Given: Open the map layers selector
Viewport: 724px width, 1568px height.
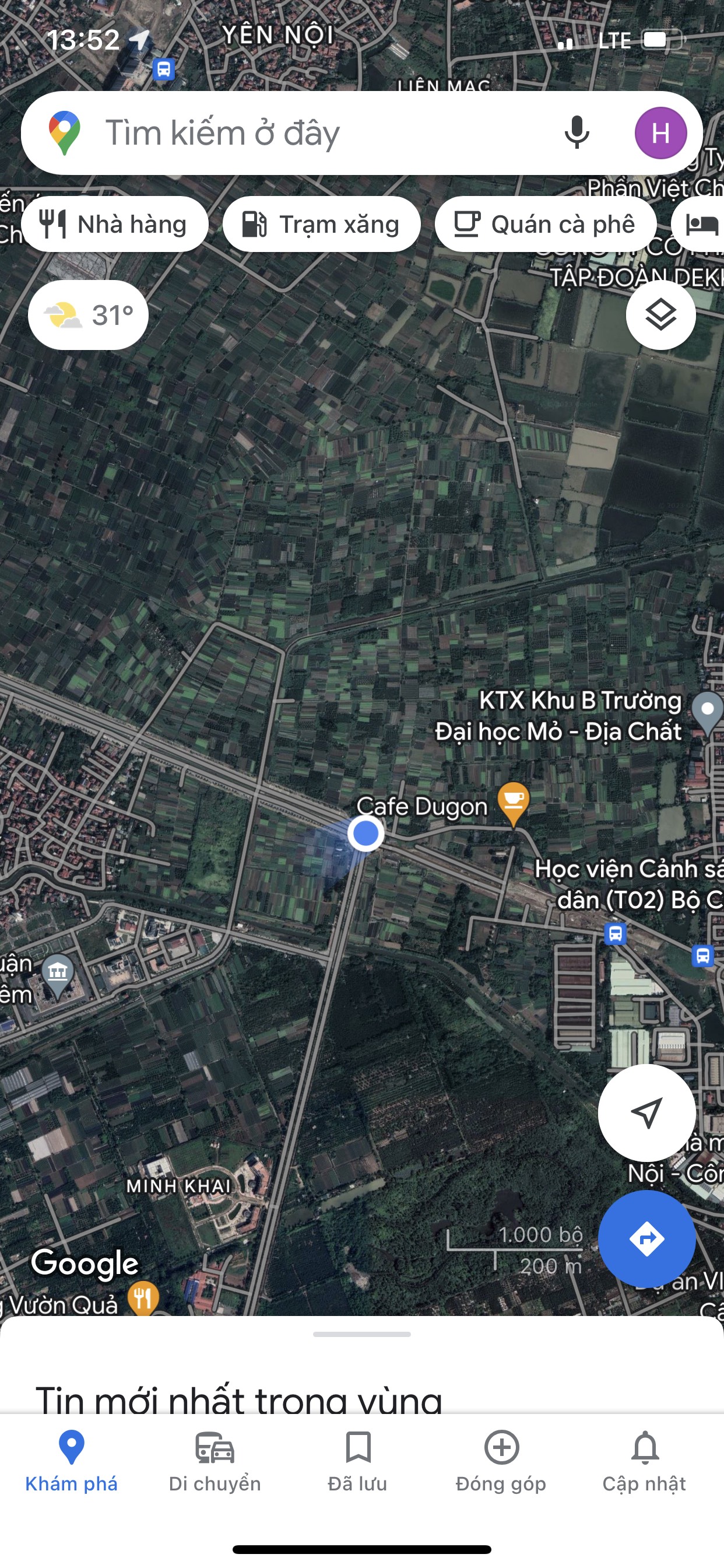Looking at the screenshot, I should pyautogui.click(x=660, y=316).
